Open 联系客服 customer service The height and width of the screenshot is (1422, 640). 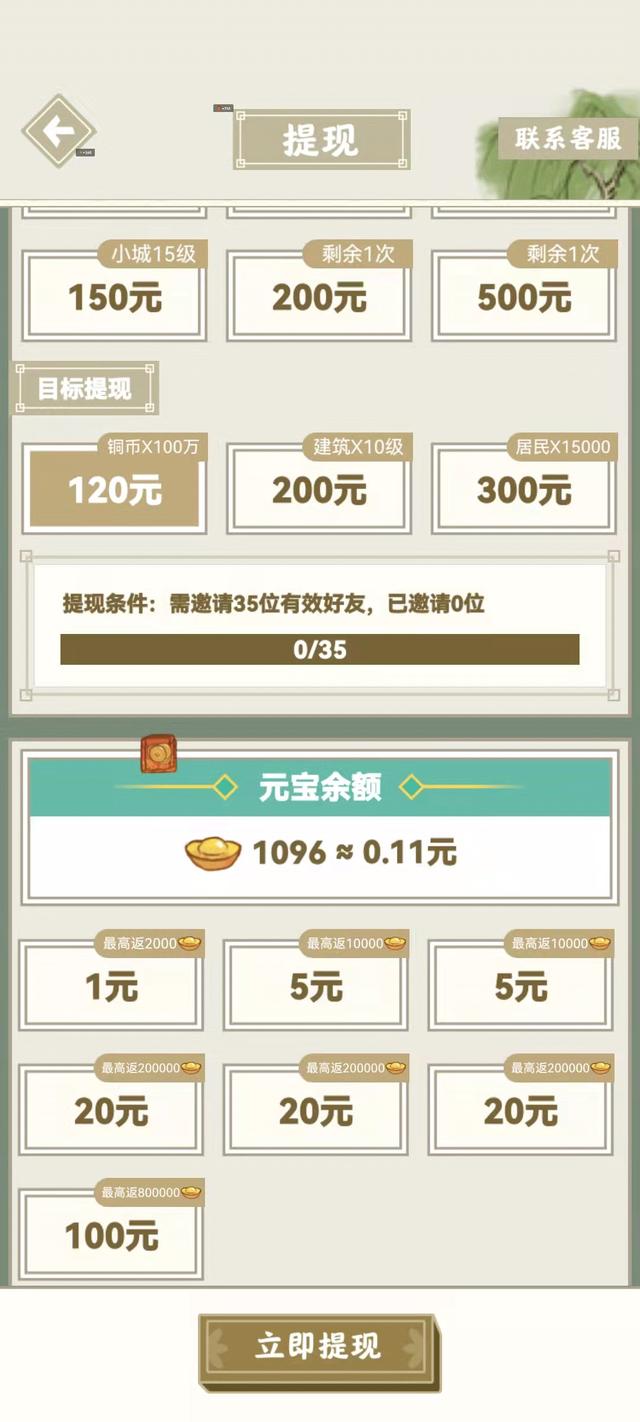click(568, 139)
